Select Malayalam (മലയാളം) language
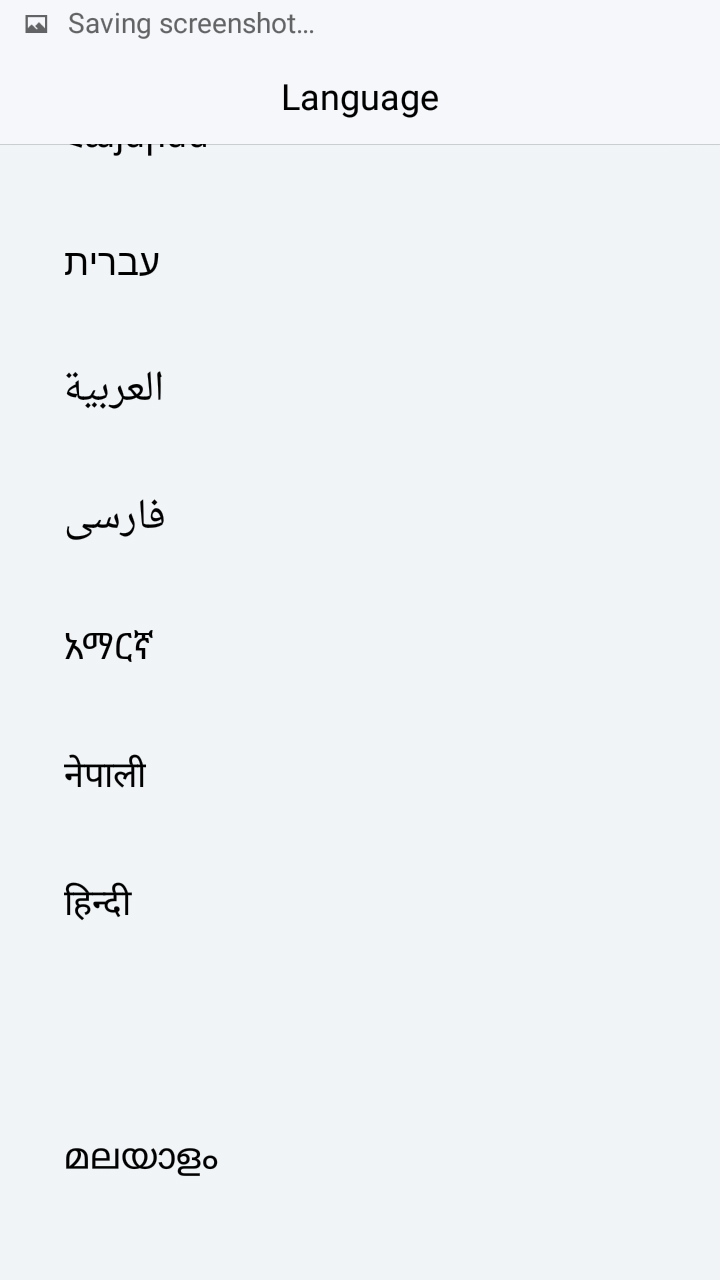The image size is (720, 1280). click(360, 1158)
